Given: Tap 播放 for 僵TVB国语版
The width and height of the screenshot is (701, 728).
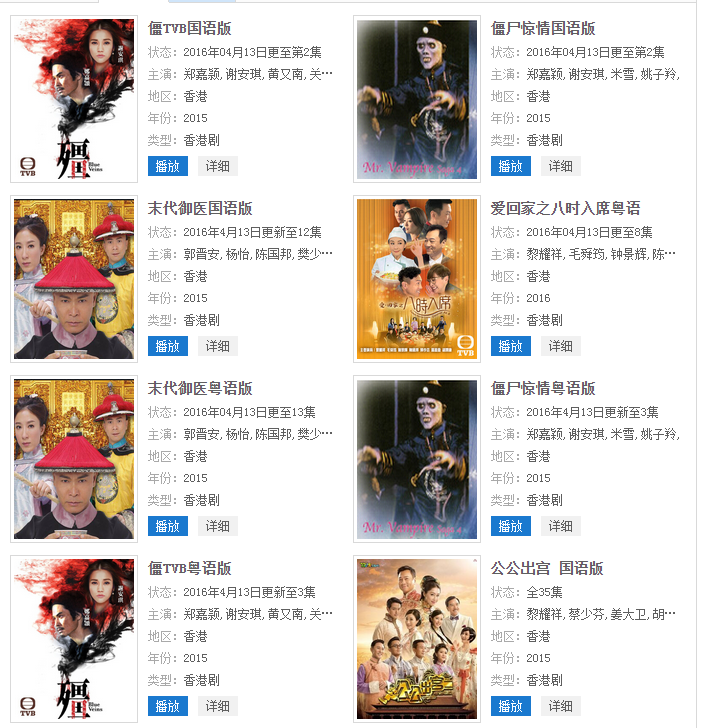Looking at the screenshot, I should pyautogui.click(x=168, y=166).
